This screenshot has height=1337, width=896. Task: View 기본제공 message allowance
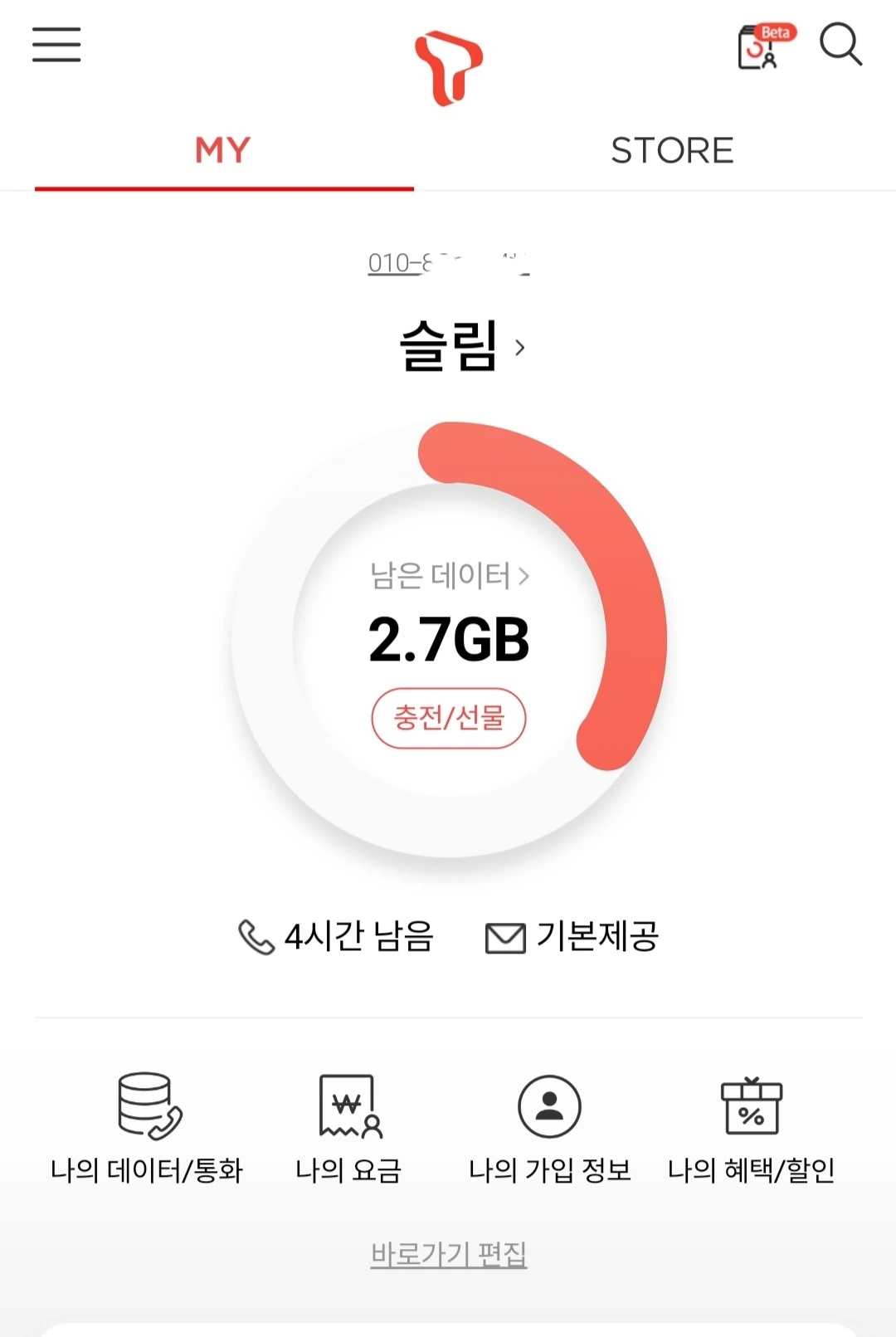[572, 936]
